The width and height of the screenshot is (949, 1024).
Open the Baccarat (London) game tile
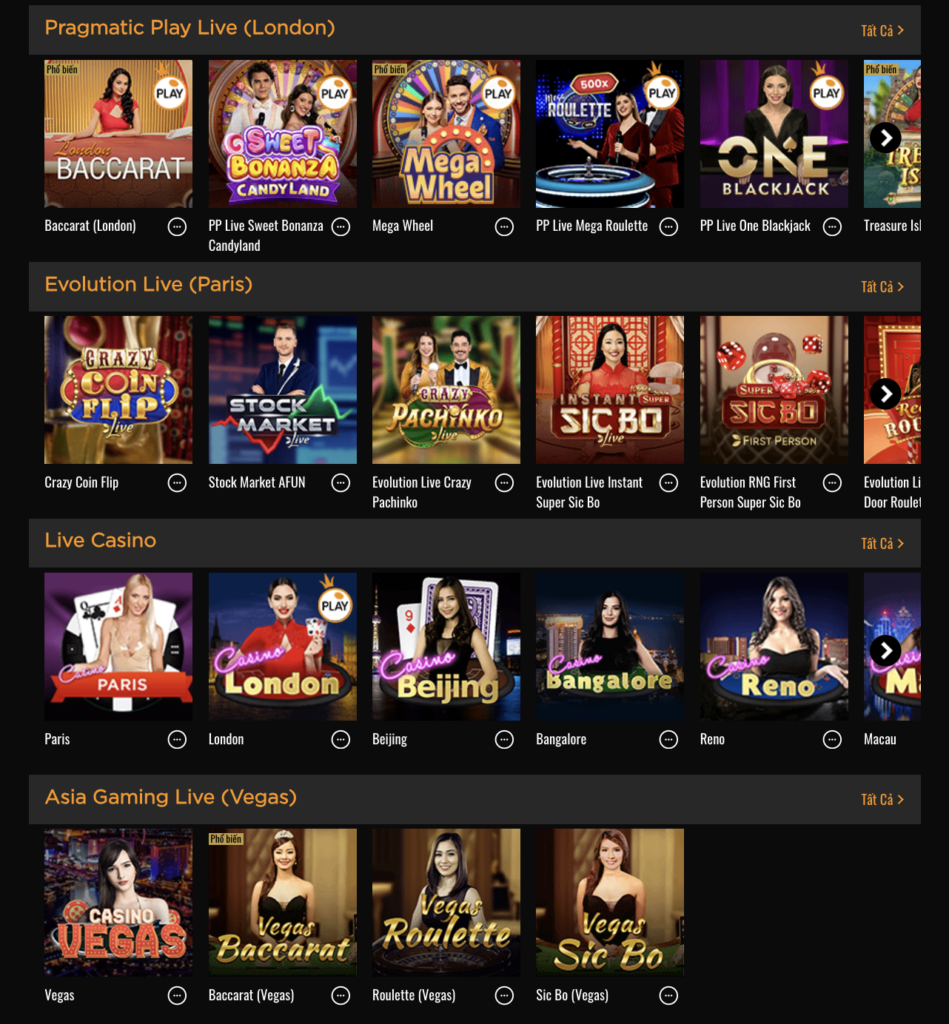click(118, 134)
